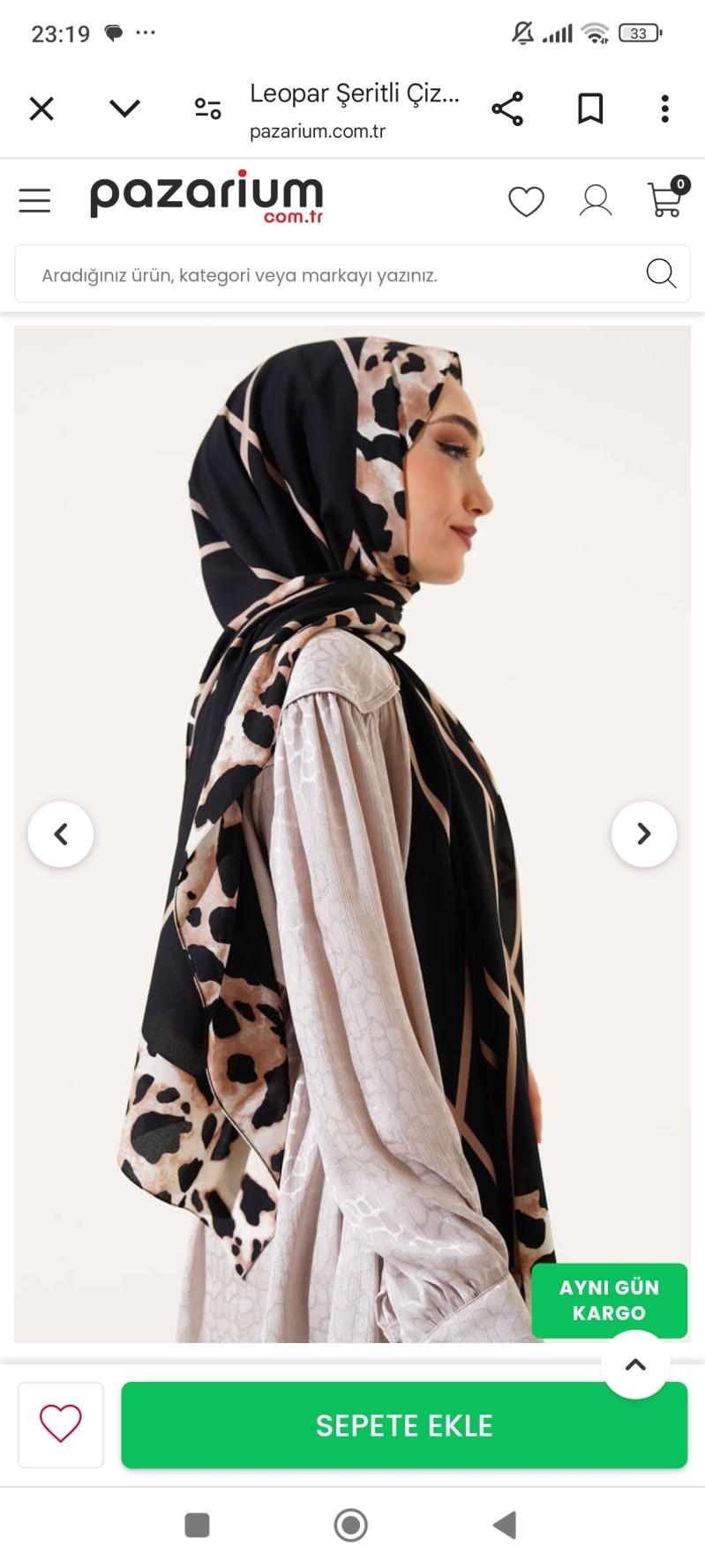Minimize the browser with the down chevron
This screenshot has width=705, height=1568.
point(124,108)
